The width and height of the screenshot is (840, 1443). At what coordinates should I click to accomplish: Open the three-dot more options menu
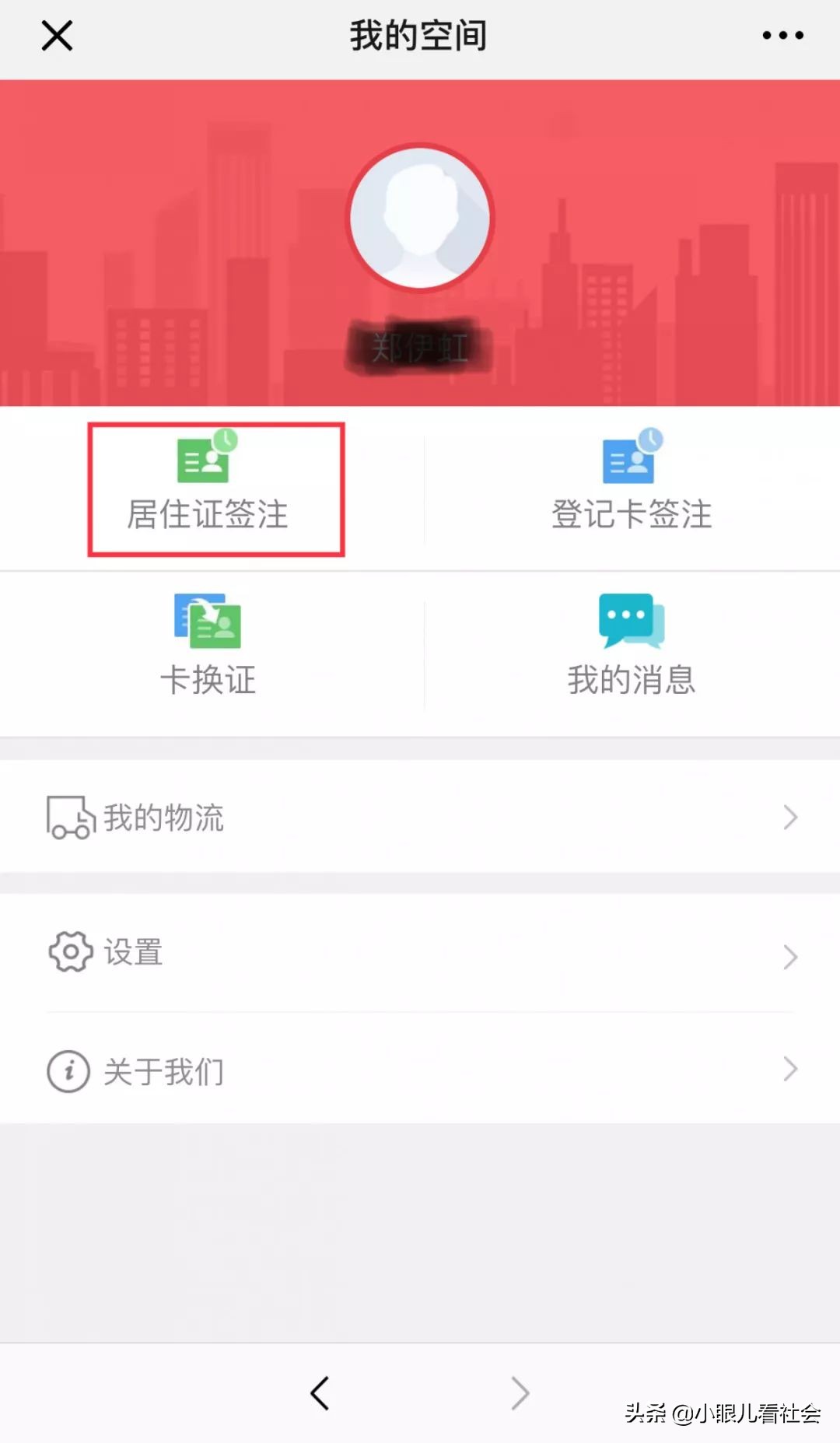[780, 35]
